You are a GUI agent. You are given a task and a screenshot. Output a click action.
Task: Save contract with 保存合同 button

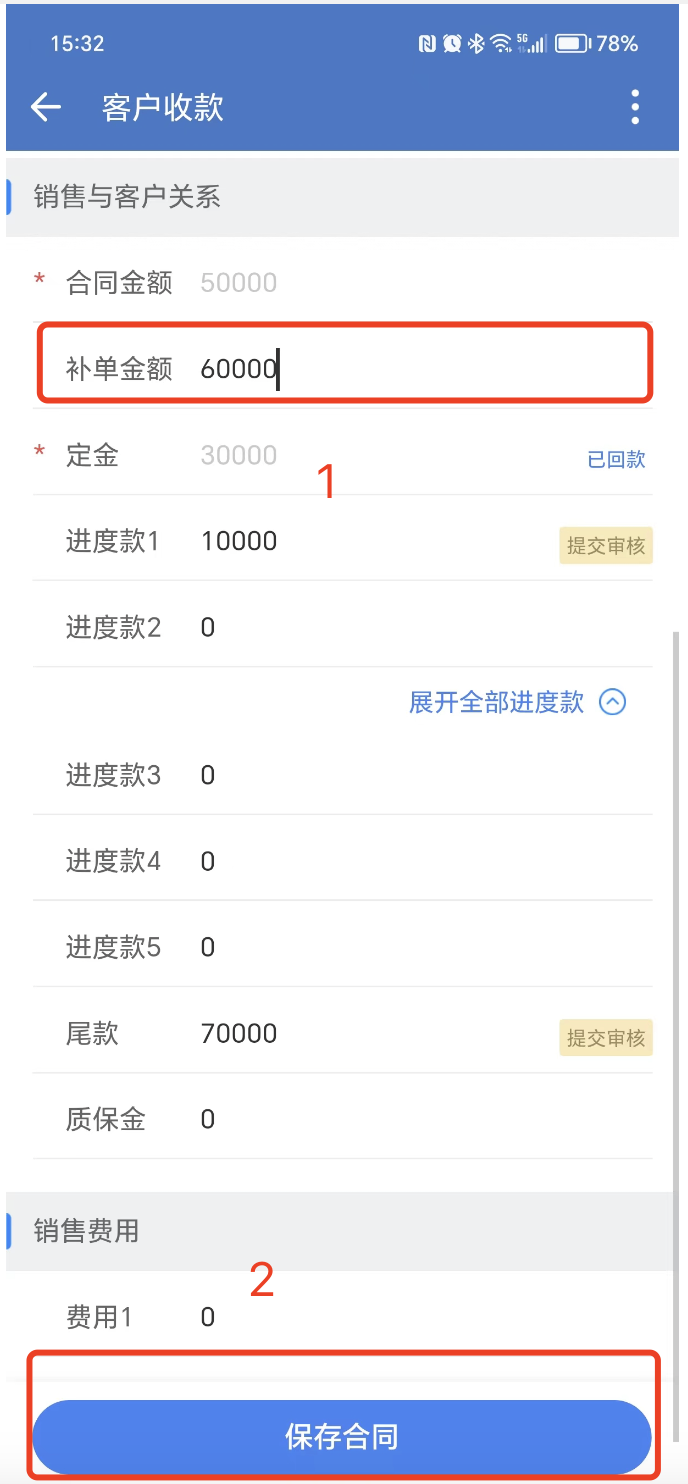tap(342, 1437)
